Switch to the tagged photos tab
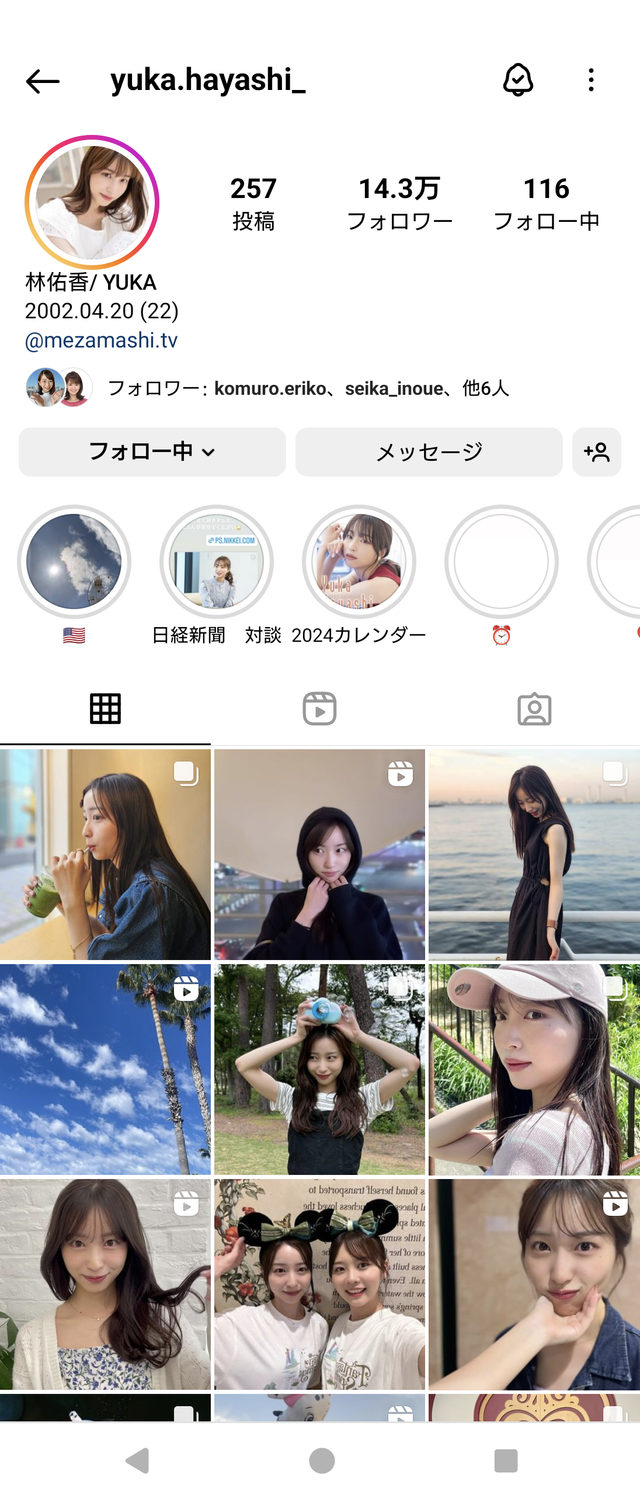The image size is (640, 1495). point(534,709)
